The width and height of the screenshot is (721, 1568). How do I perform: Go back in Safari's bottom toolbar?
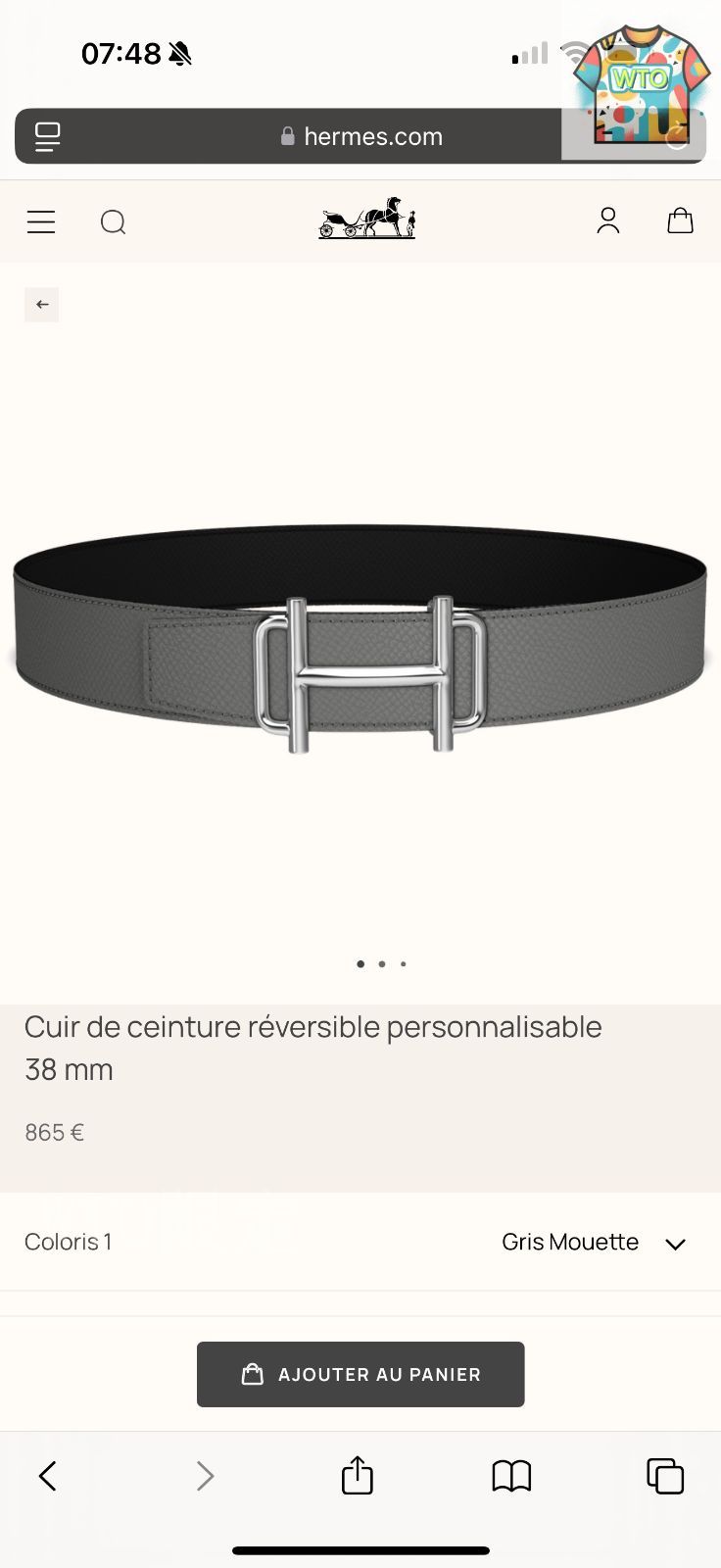[47, 1476]
